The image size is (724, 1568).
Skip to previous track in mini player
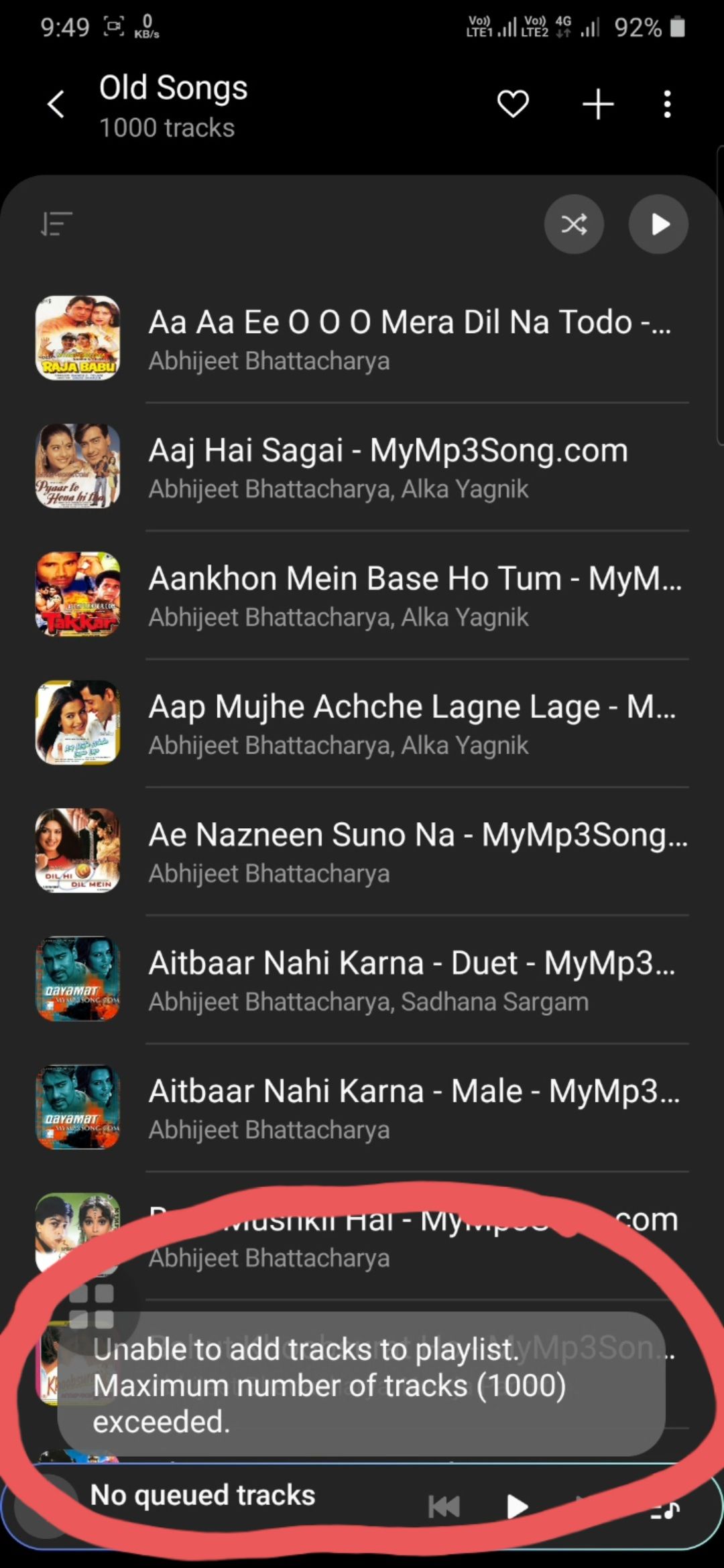tap(444, 1506)
